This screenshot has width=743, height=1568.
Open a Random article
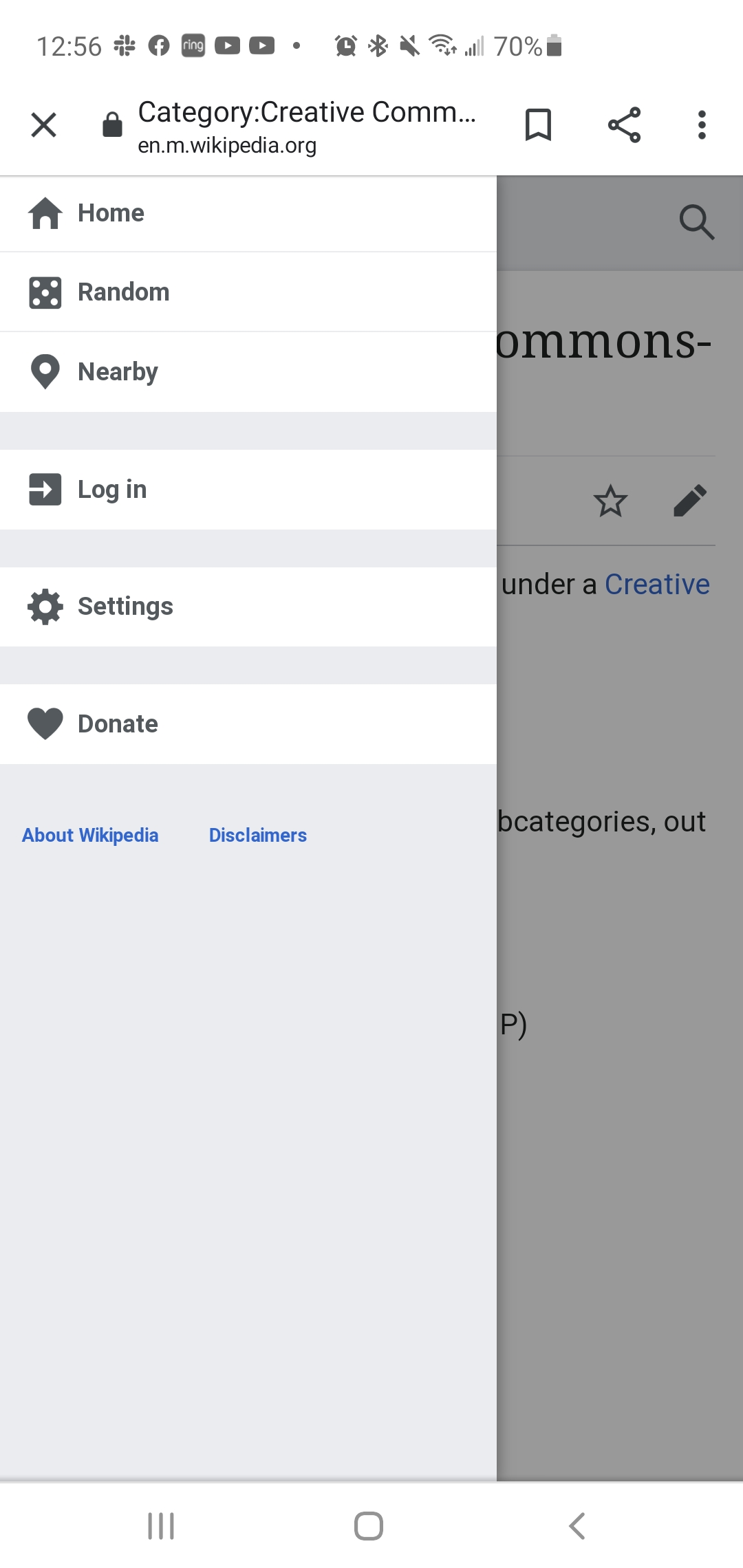122,292
